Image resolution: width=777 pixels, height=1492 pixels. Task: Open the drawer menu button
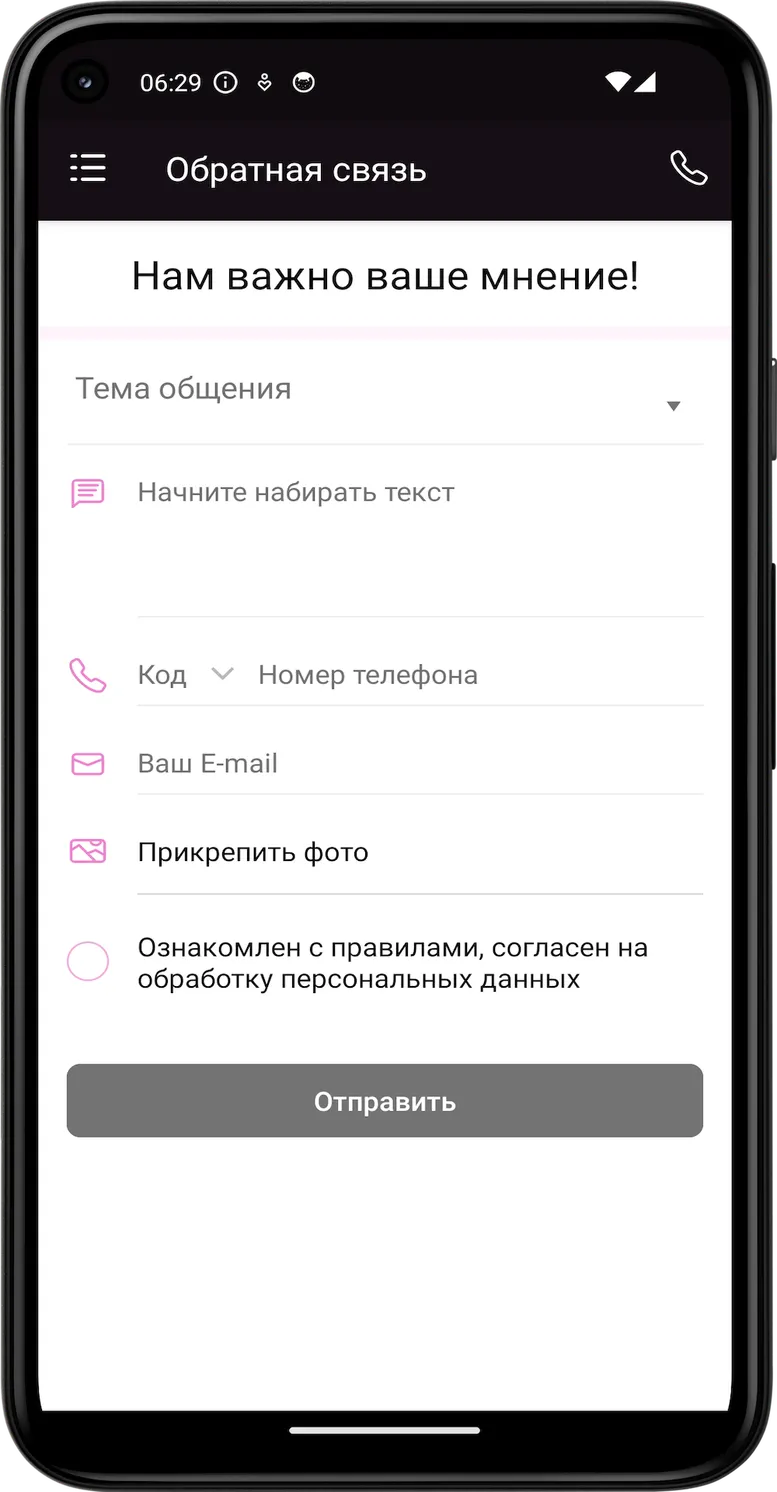click(x=88, y=169)
